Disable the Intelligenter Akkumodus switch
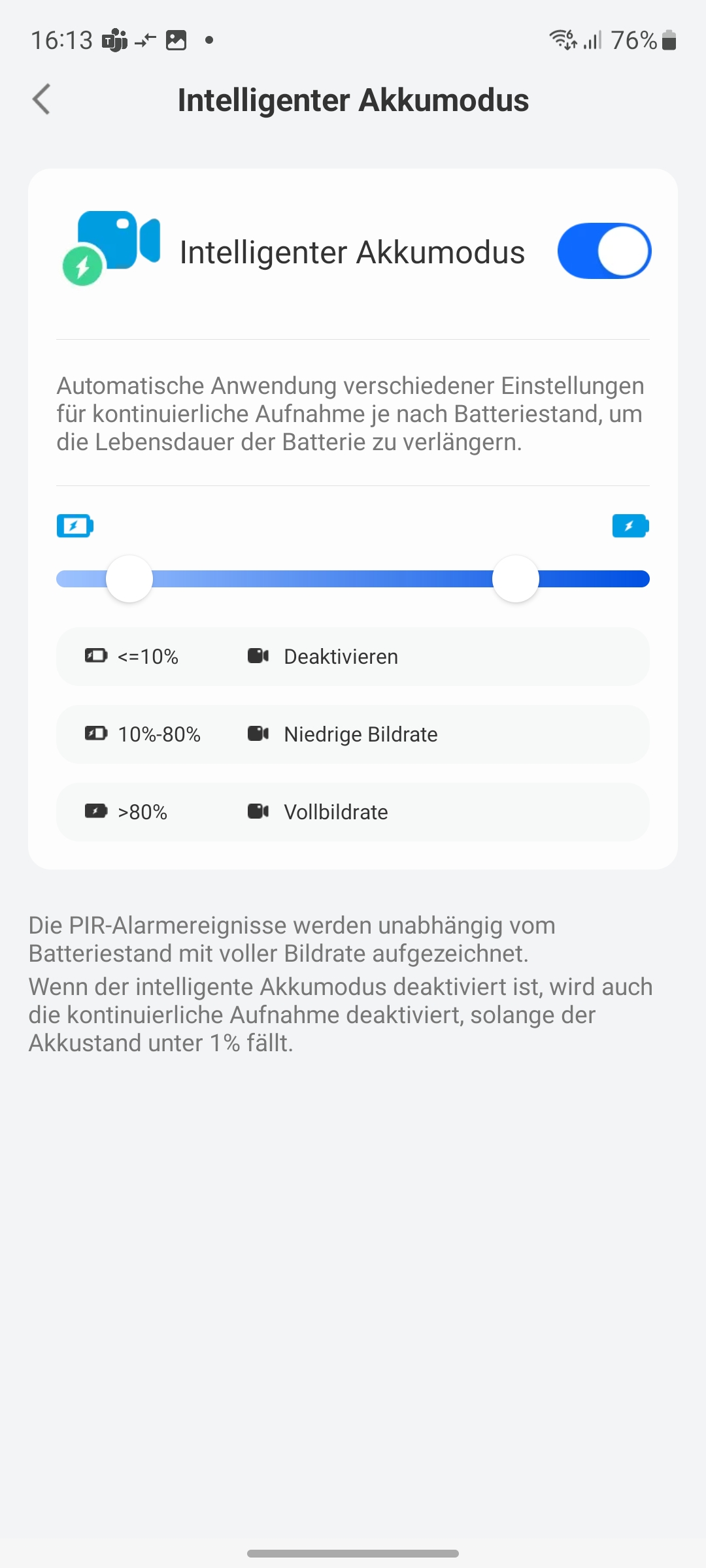Image resolution: width=706 pixels, height=1568 pixels. tap(604, 252)
